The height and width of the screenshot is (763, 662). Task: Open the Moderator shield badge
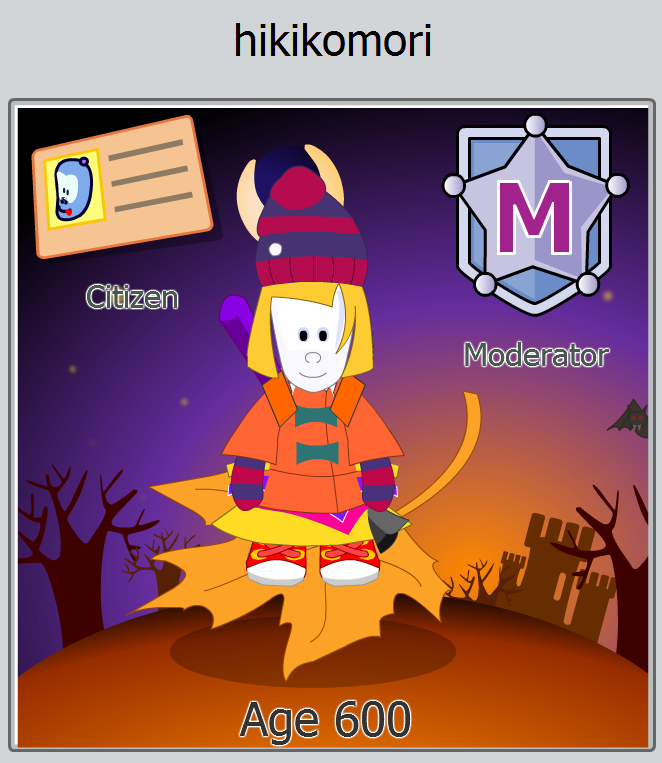(535, 215)
